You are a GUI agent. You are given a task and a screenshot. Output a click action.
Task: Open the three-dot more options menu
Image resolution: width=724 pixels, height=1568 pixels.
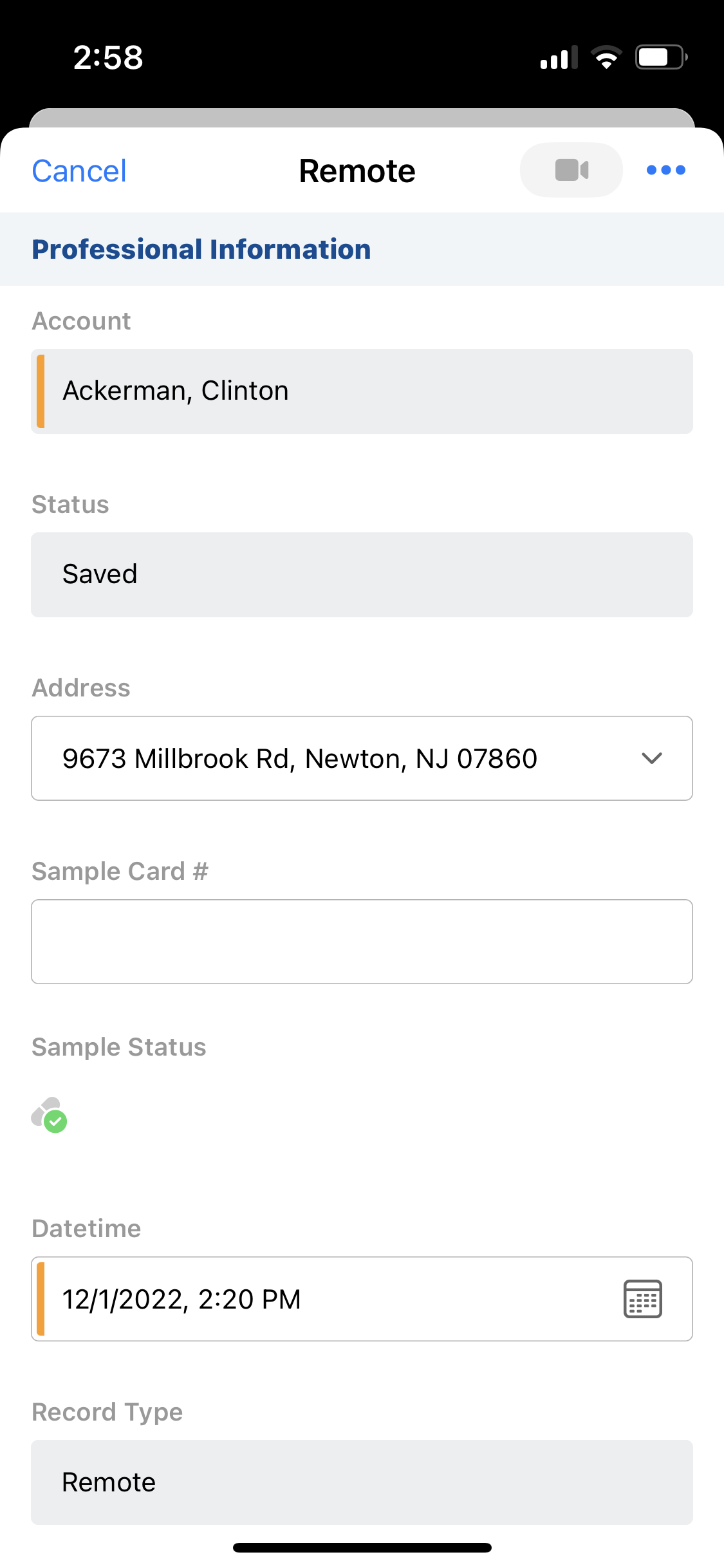point(665,171)
